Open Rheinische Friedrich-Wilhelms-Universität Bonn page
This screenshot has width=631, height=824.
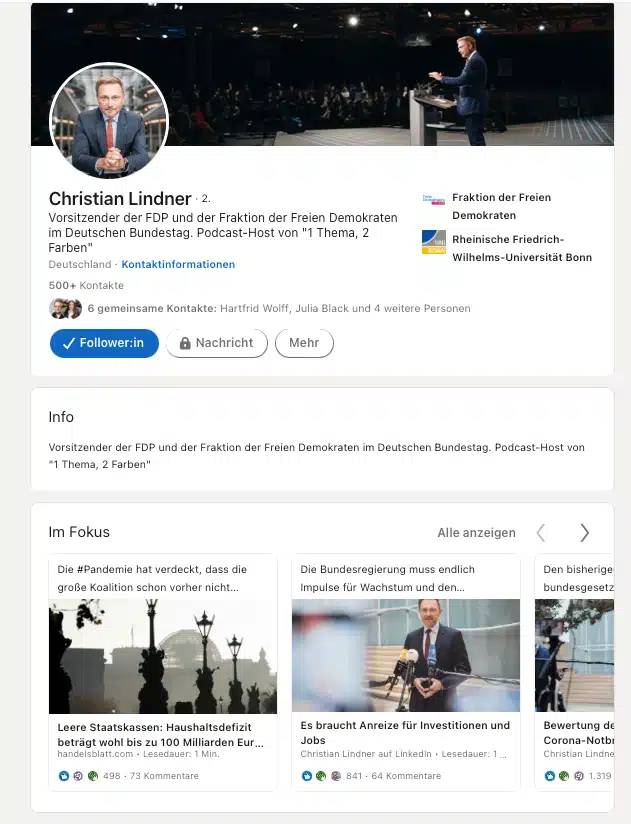520,248
